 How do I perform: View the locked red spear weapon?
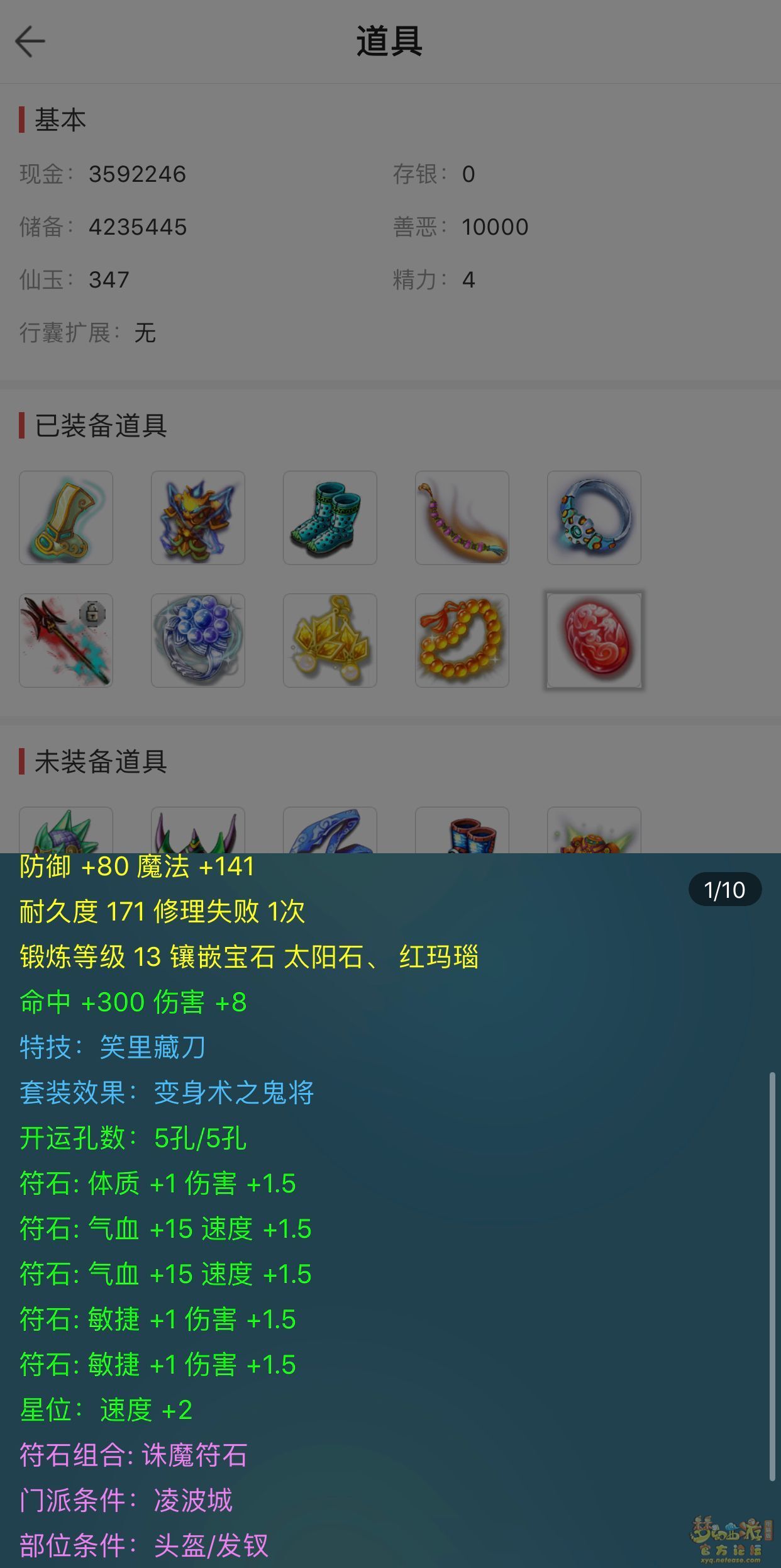coord(66,641)
